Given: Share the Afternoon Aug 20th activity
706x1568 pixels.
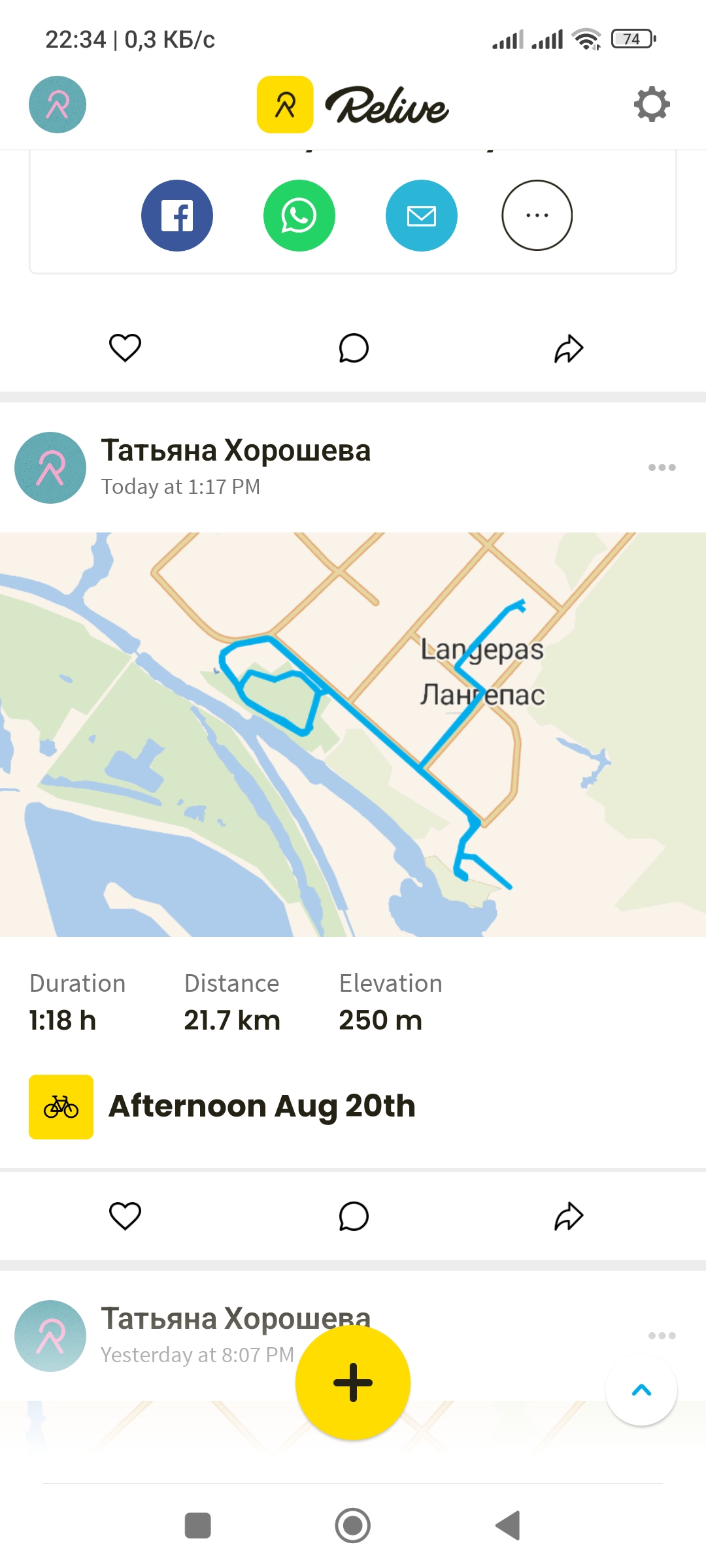Looking at the screenshot, I should coord(569,1216).
